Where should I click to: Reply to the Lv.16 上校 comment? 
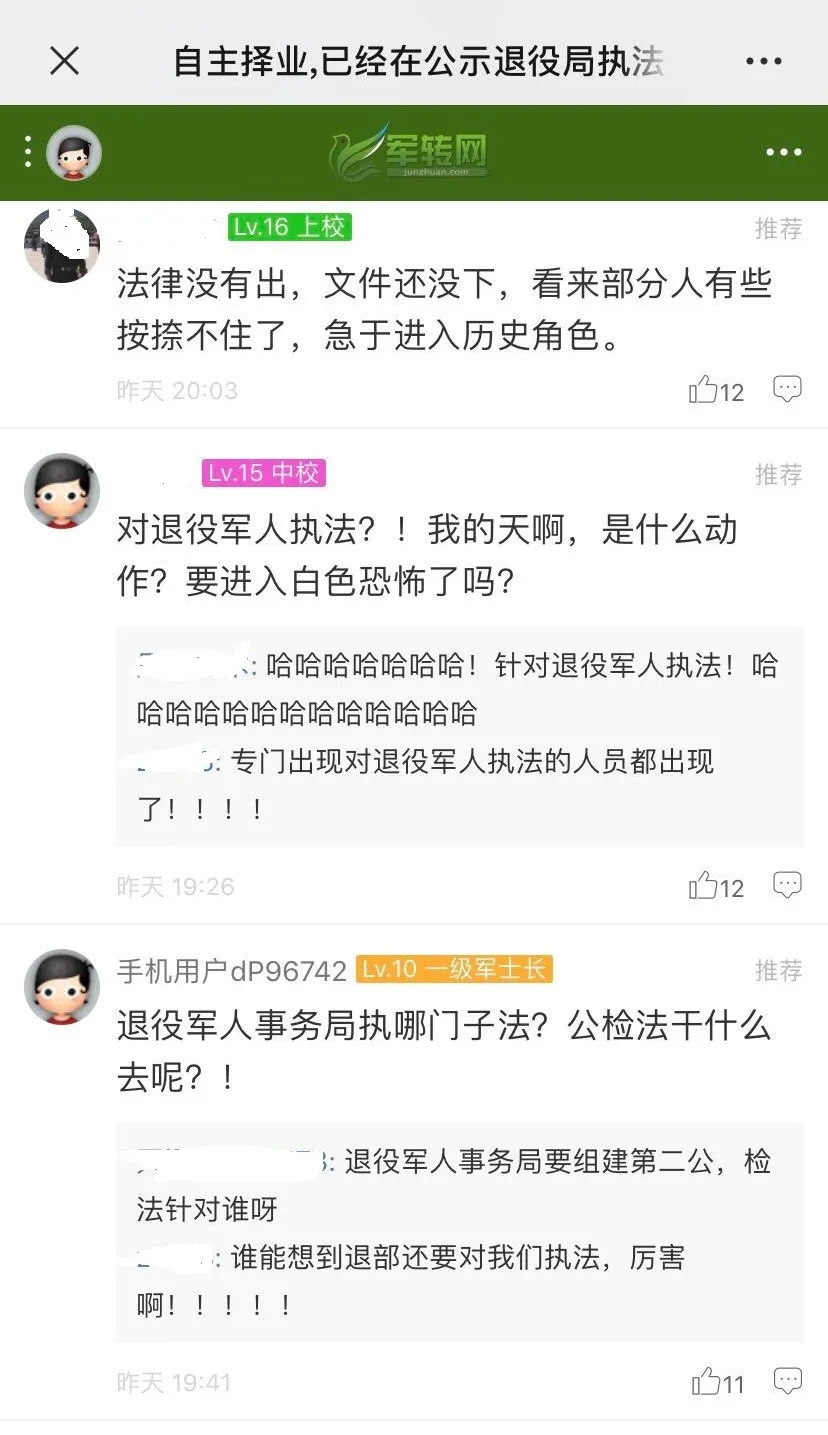click(x=788, y=389)
